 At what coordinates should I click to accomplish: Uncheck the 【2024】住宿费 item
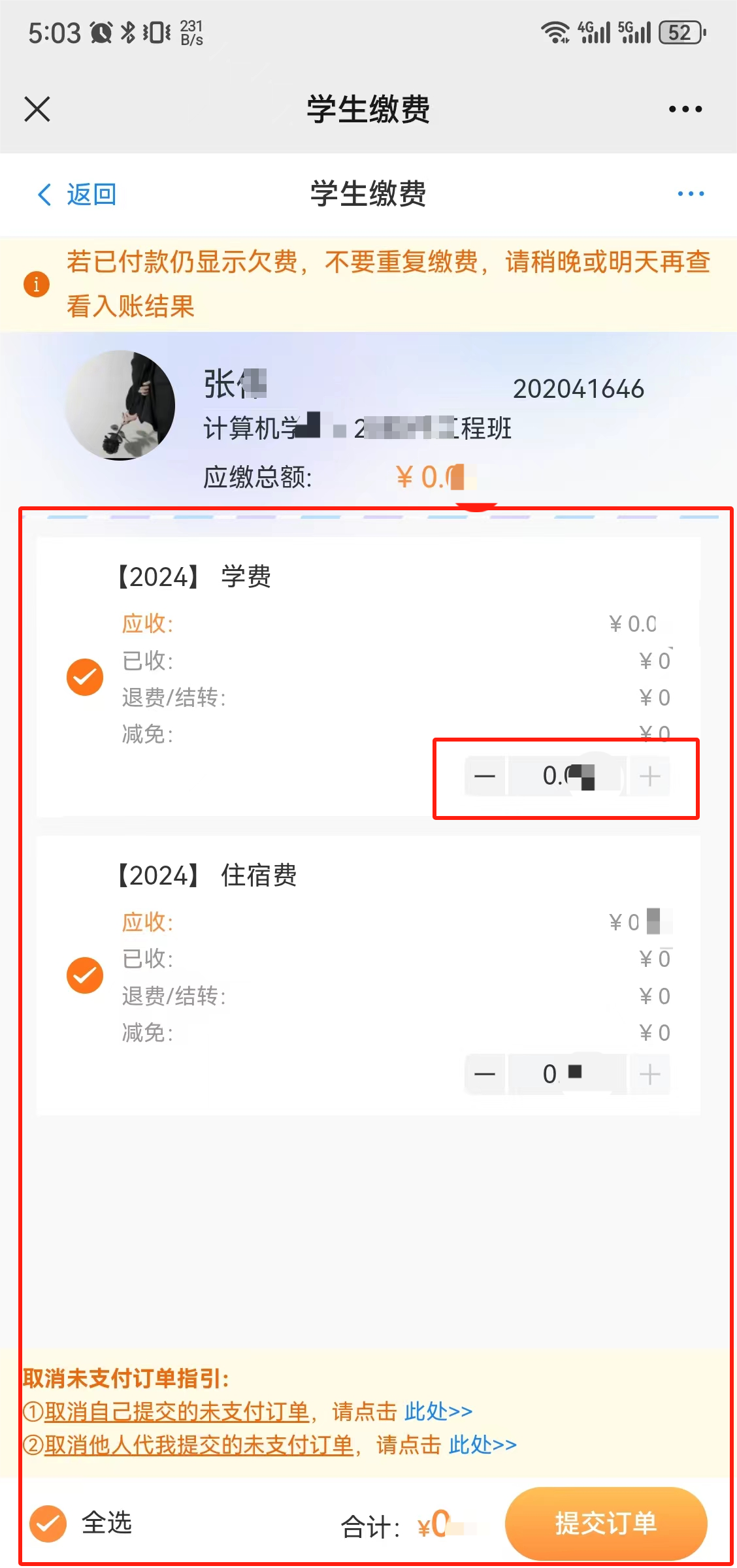(x=85, y=975)
